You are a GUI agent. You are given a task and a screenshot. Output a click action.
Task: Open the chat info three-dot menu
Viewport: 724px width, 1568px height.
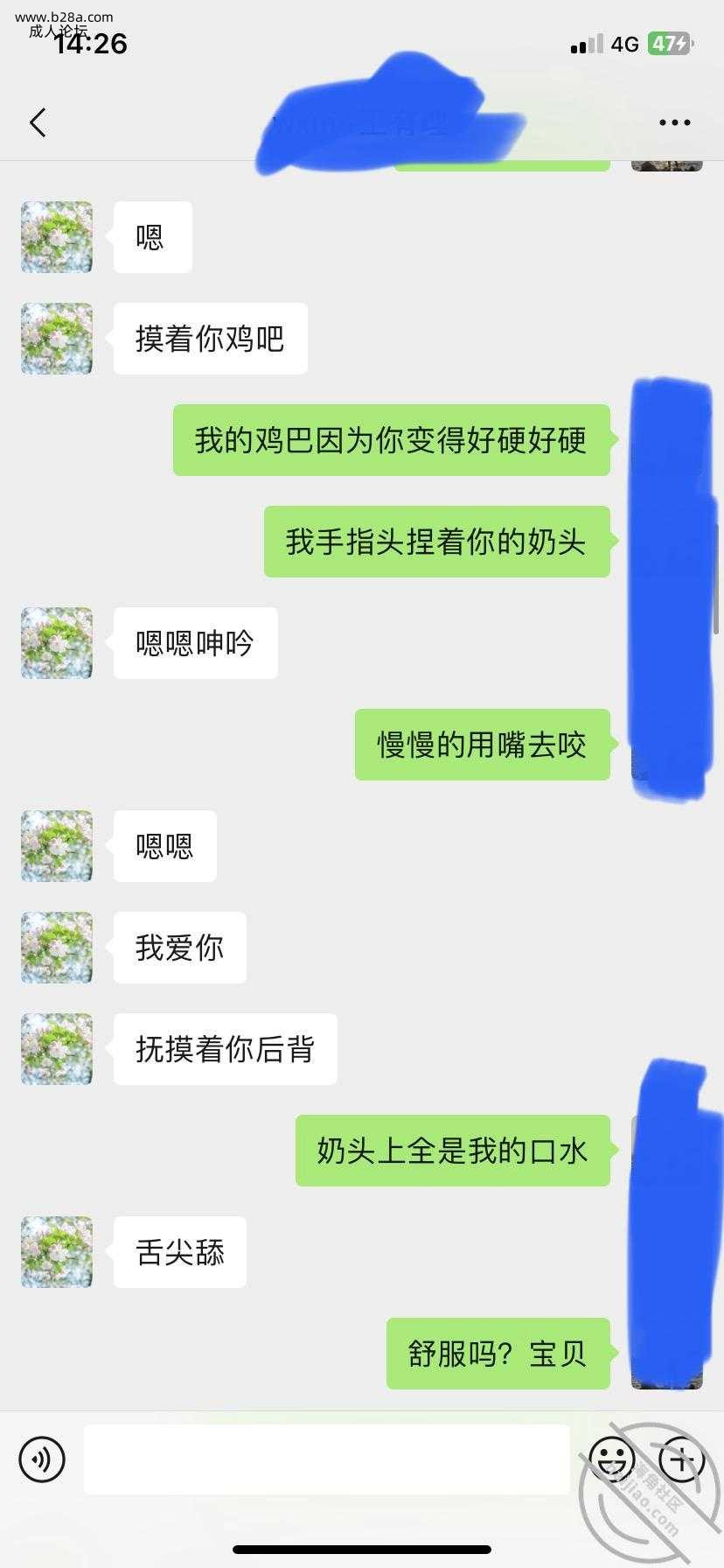tap(674, 122)
